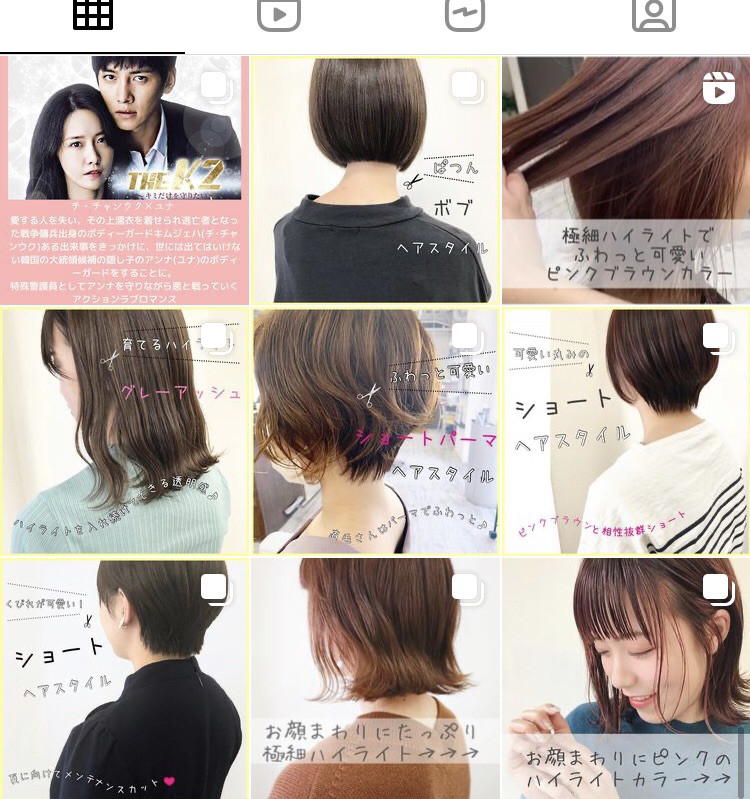The width and height of the screenshot is (750, 799).
Task: Open the tagged photos tab
Action: coord(653,14)
